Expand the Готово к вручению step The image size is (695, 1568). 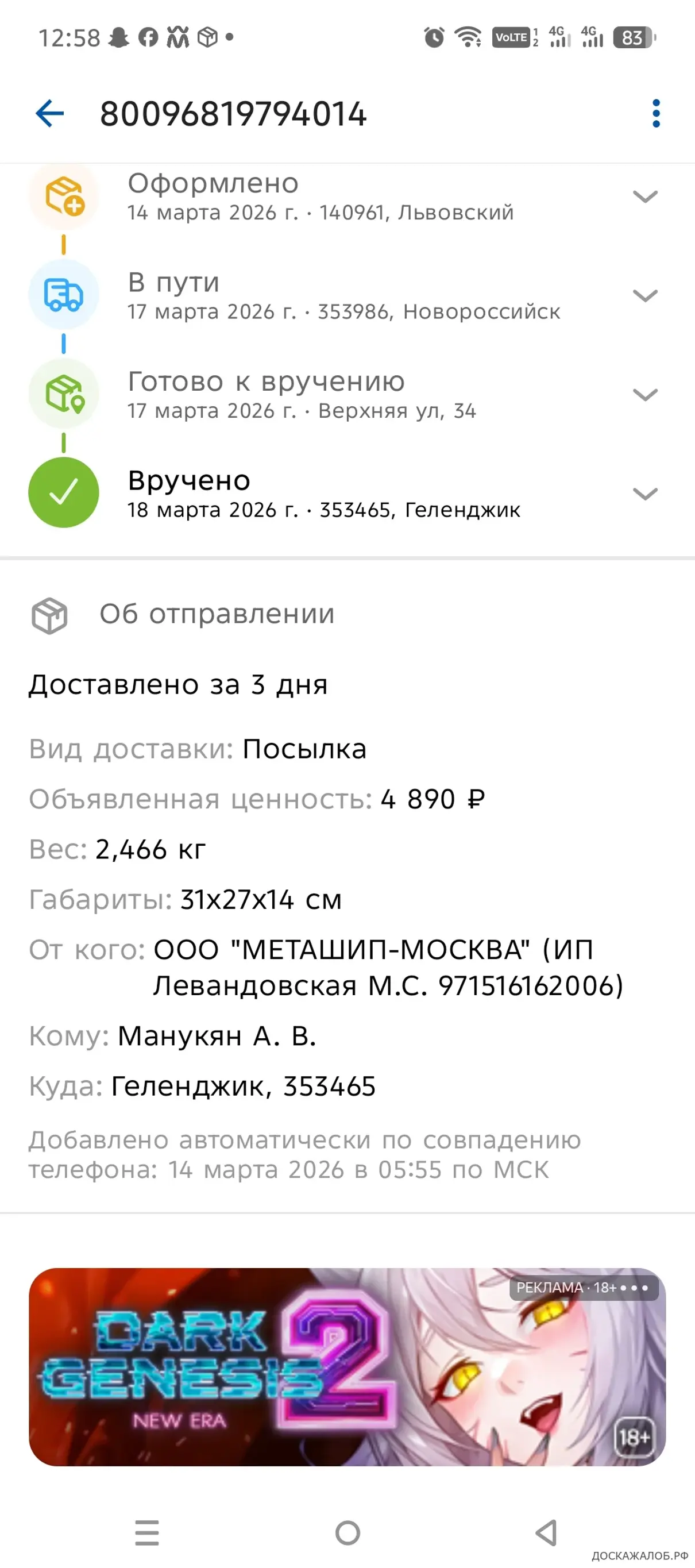644,395
